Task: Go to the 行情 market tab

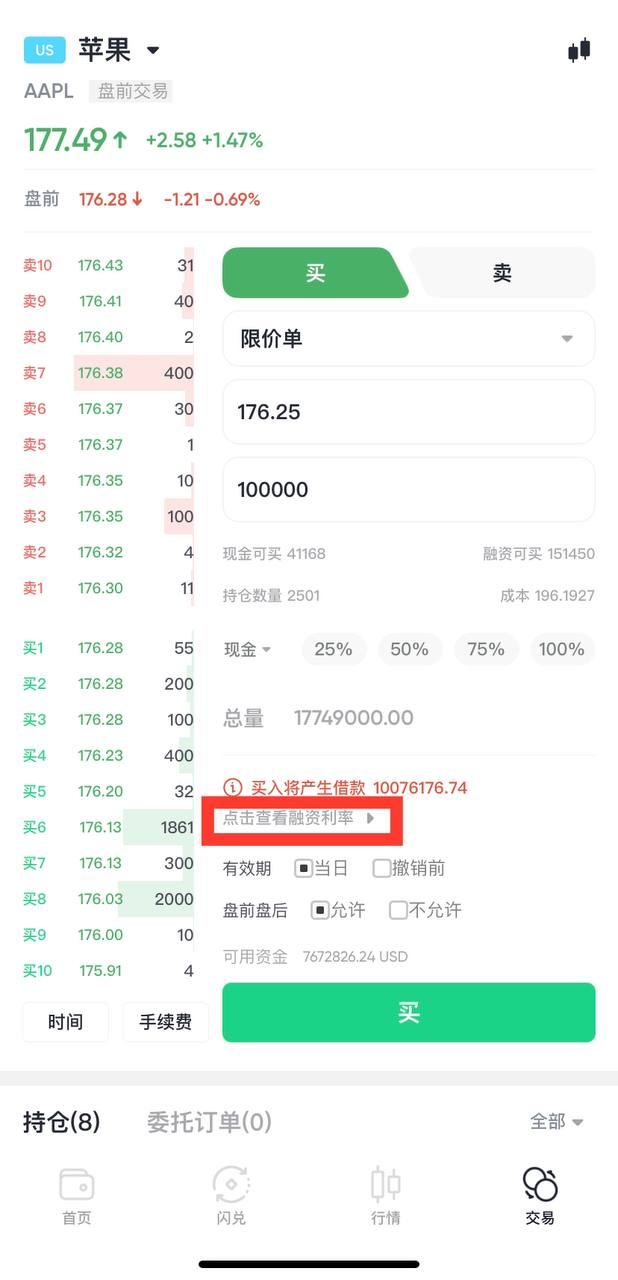Action: 385,1197
